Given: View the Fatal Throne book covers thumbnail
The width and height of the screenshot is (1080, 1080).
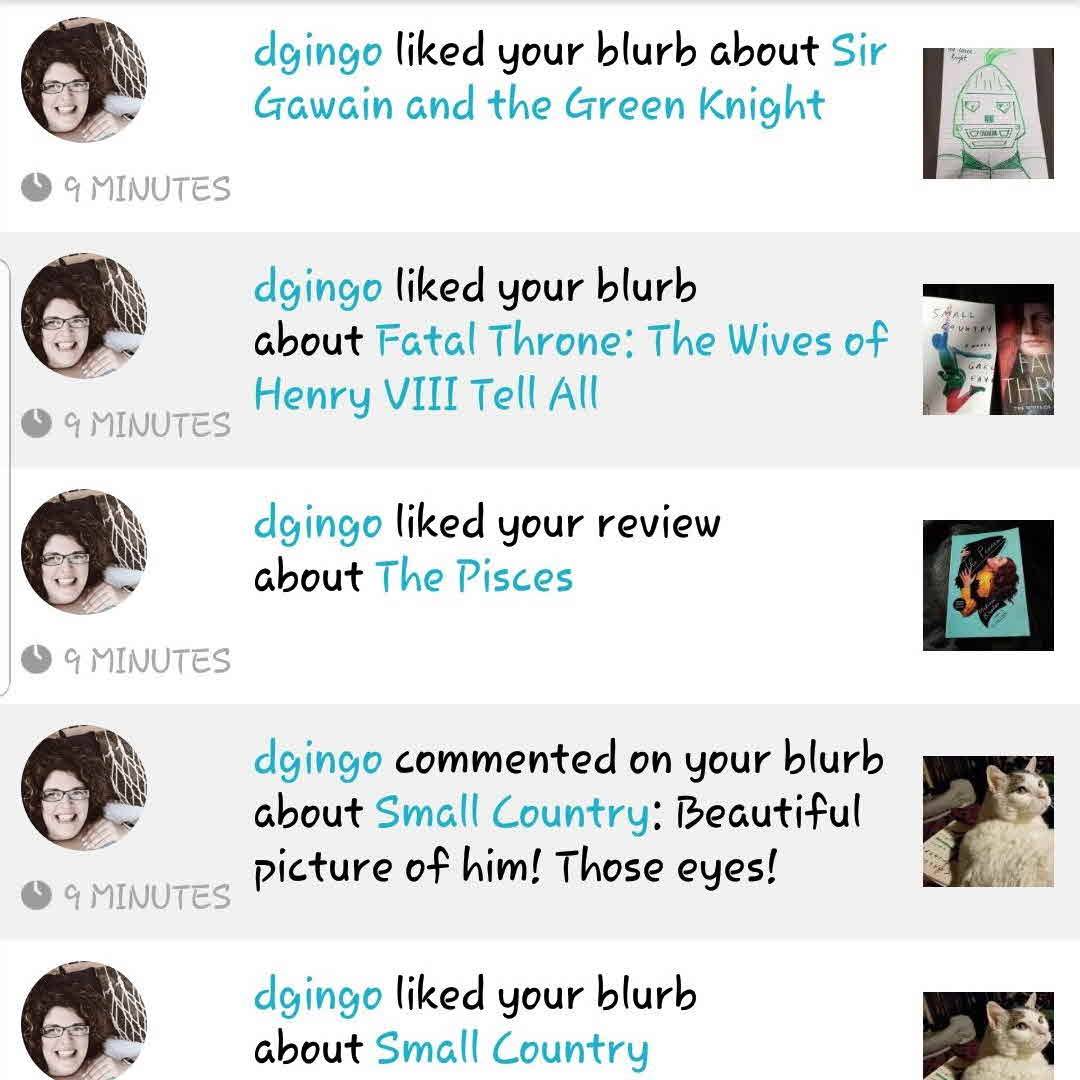Looking at the screenshot, I should (988, 349).
